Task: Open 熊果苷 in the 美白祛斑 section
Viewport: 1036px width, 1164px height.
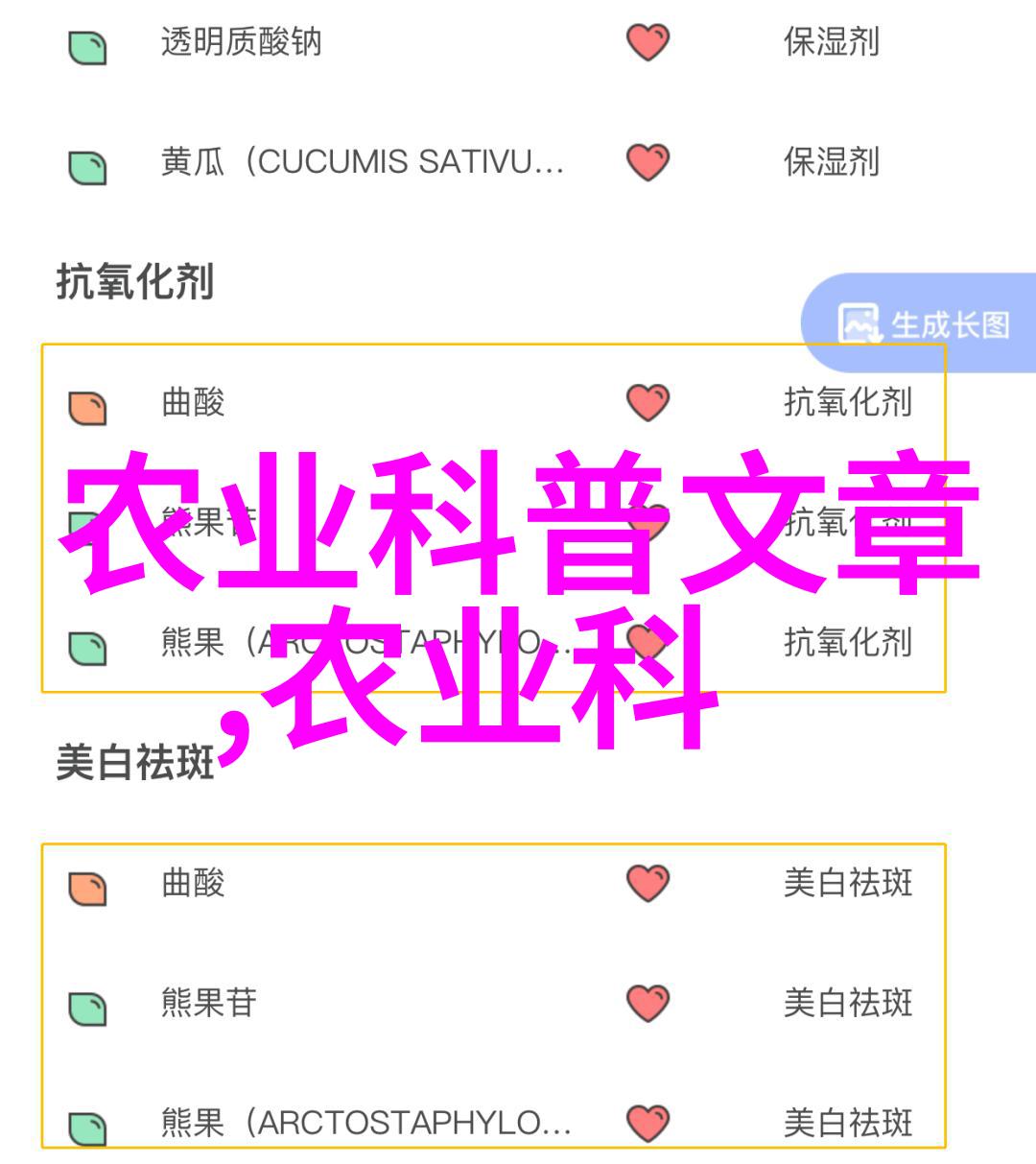Action: [209, 1003]
